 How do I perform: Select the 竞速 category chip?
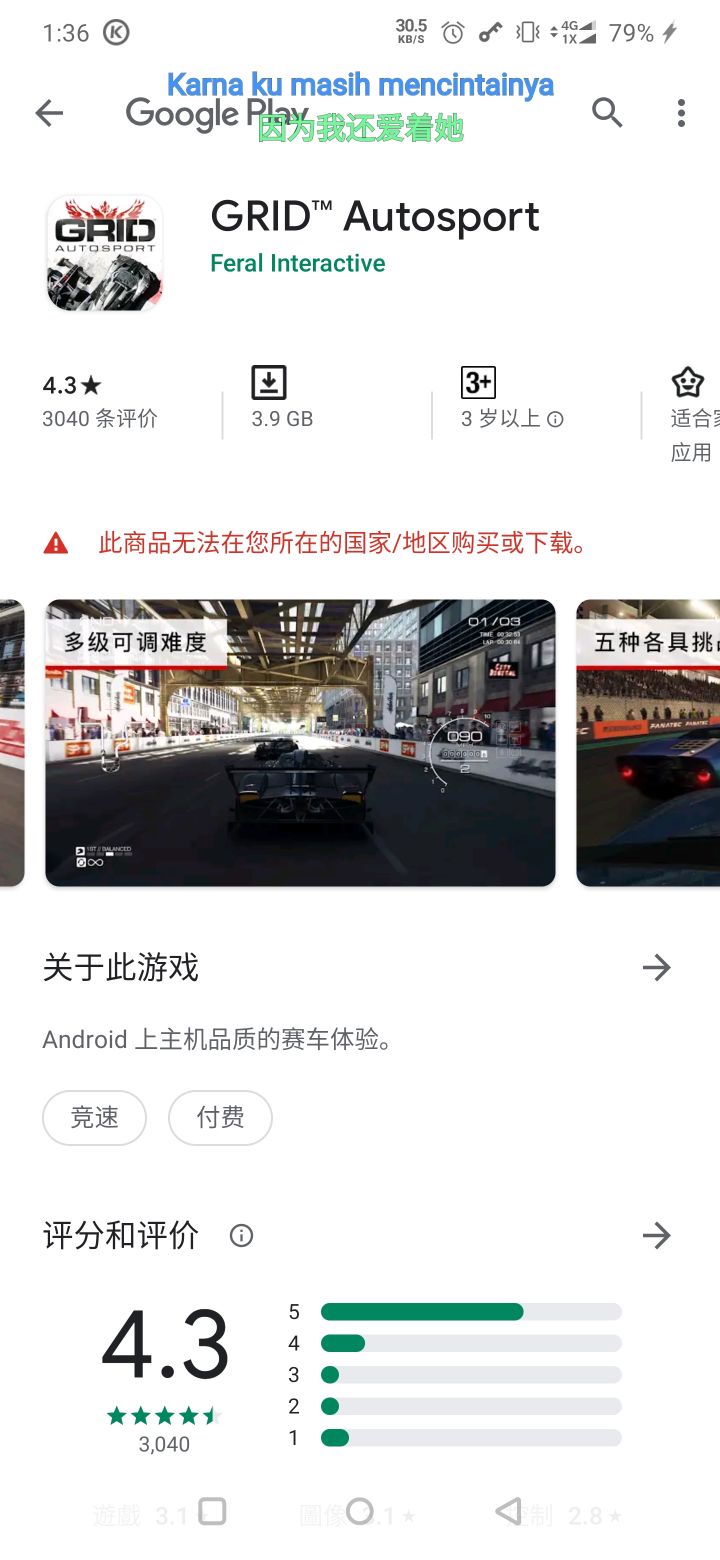point(94,1117)
